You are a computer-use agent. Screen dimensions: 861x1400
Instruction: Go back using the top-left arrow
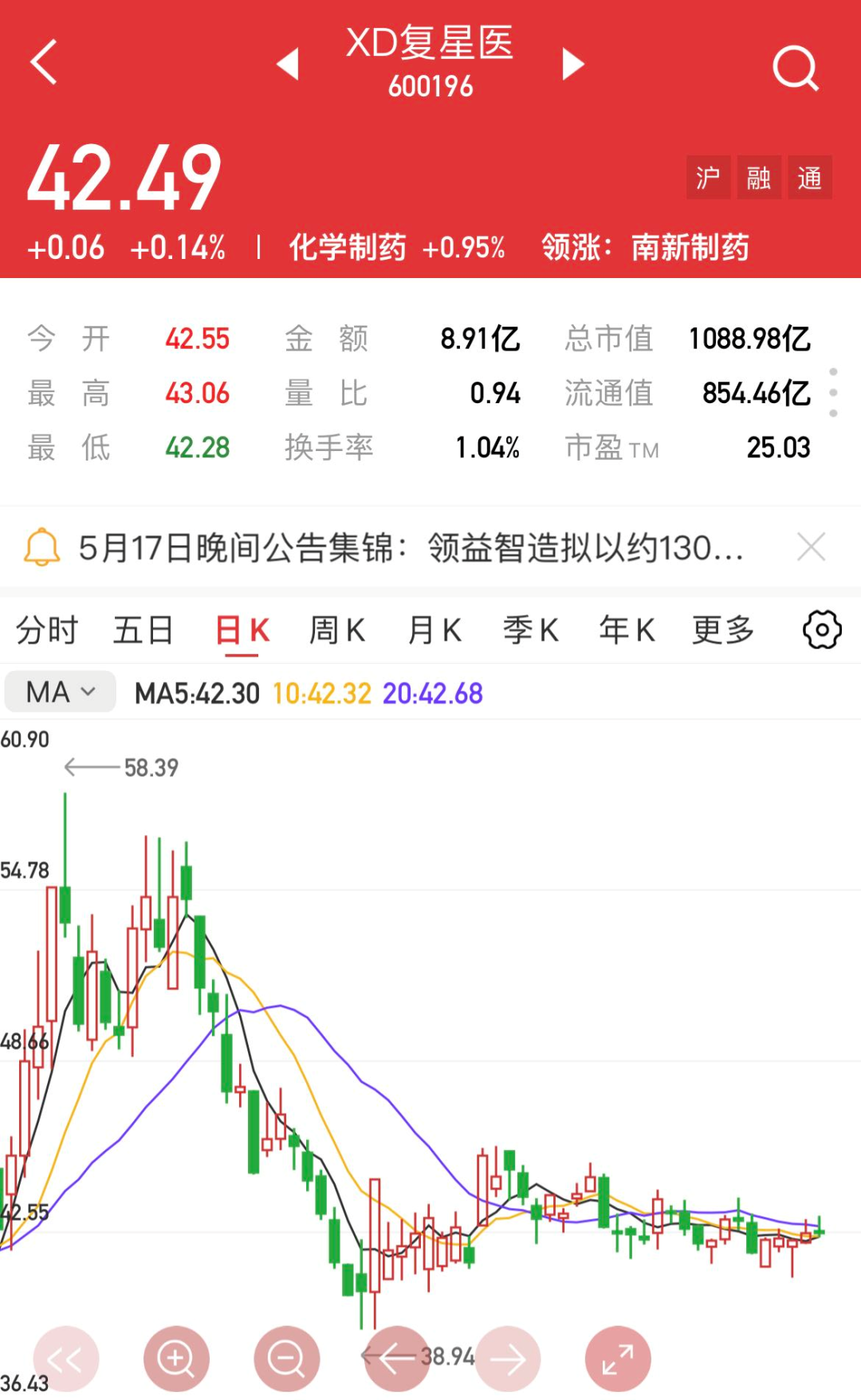(x=44, y=62)
